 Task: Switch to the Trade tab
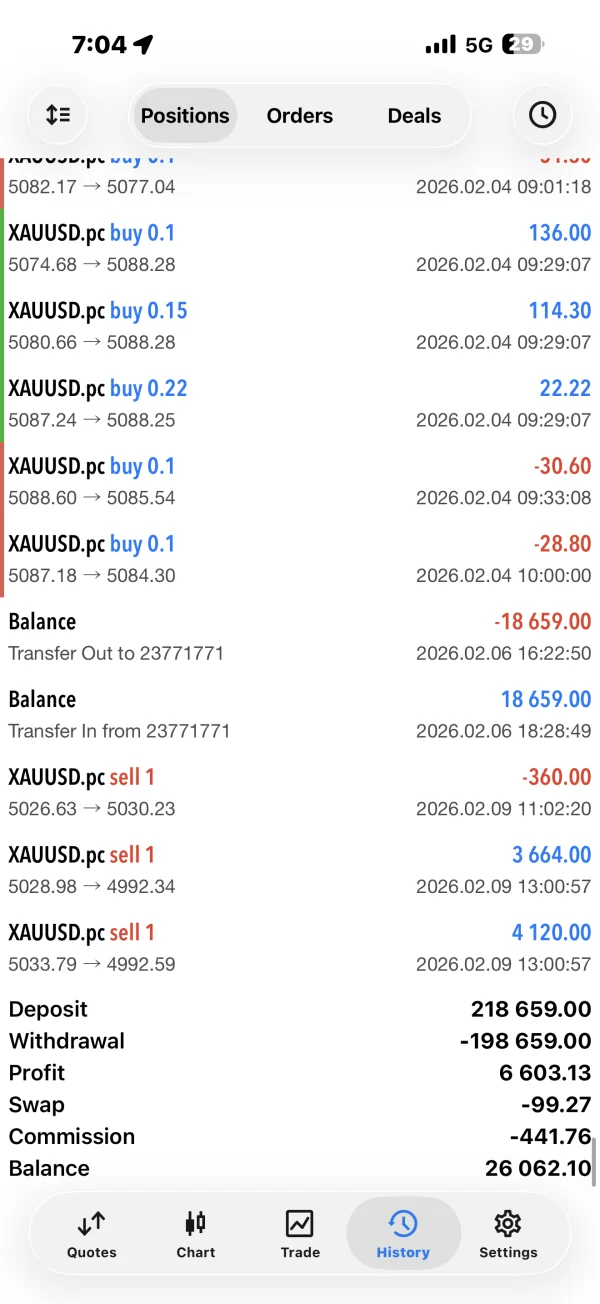(x=300, y=1233)
